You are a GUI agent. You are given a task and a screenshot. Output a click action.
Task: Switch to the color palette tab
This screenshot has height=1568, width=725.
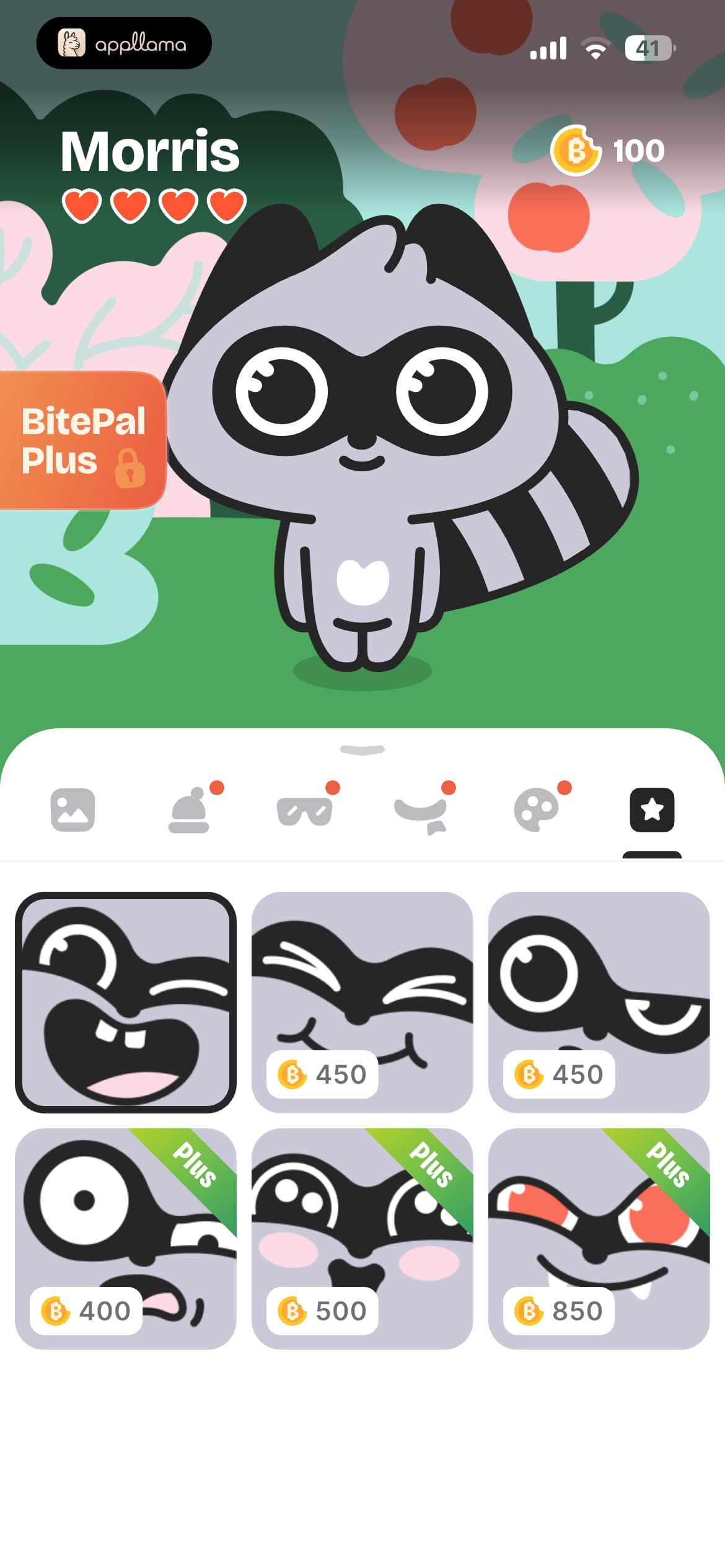537,809
